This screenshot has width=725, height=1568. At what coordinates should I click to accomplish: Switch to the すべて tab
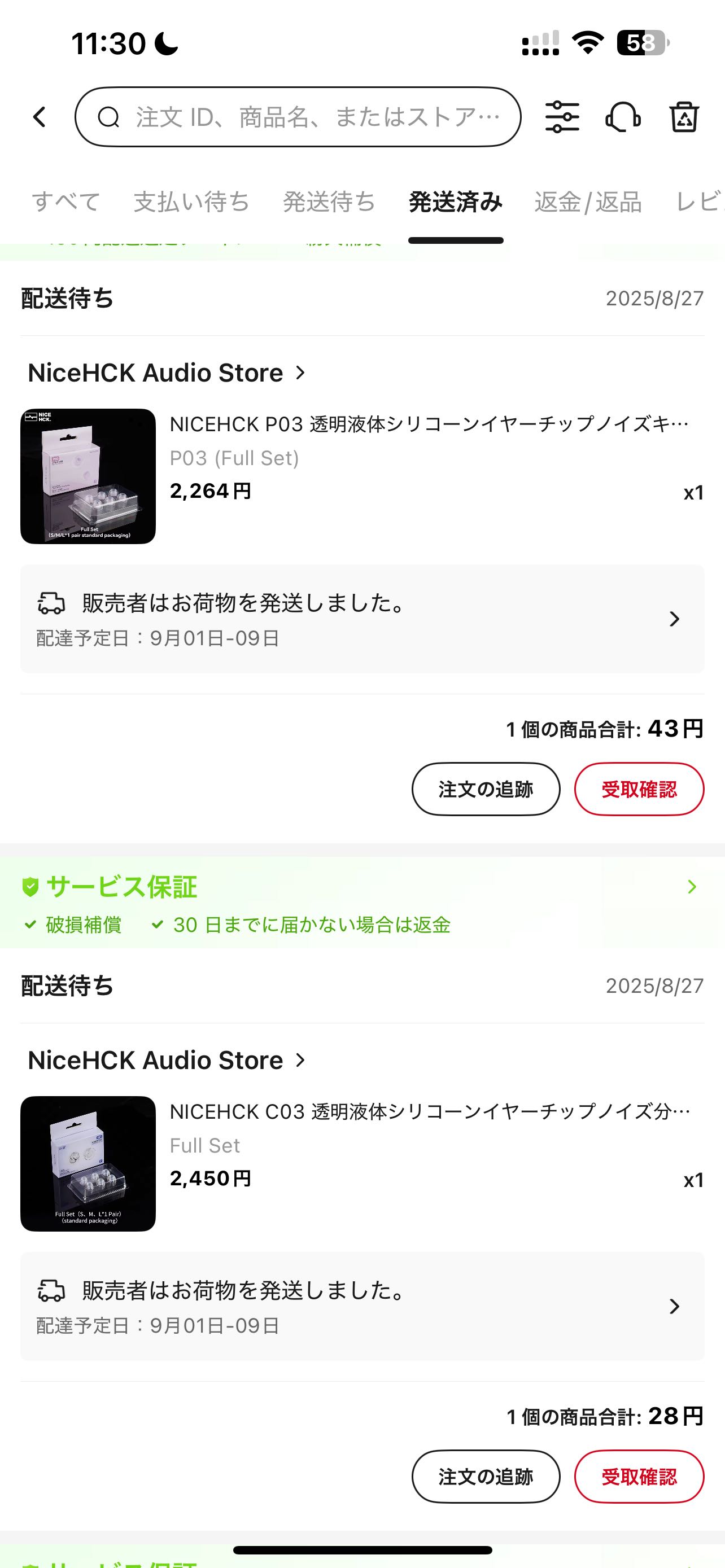click(x=65, y=202)
